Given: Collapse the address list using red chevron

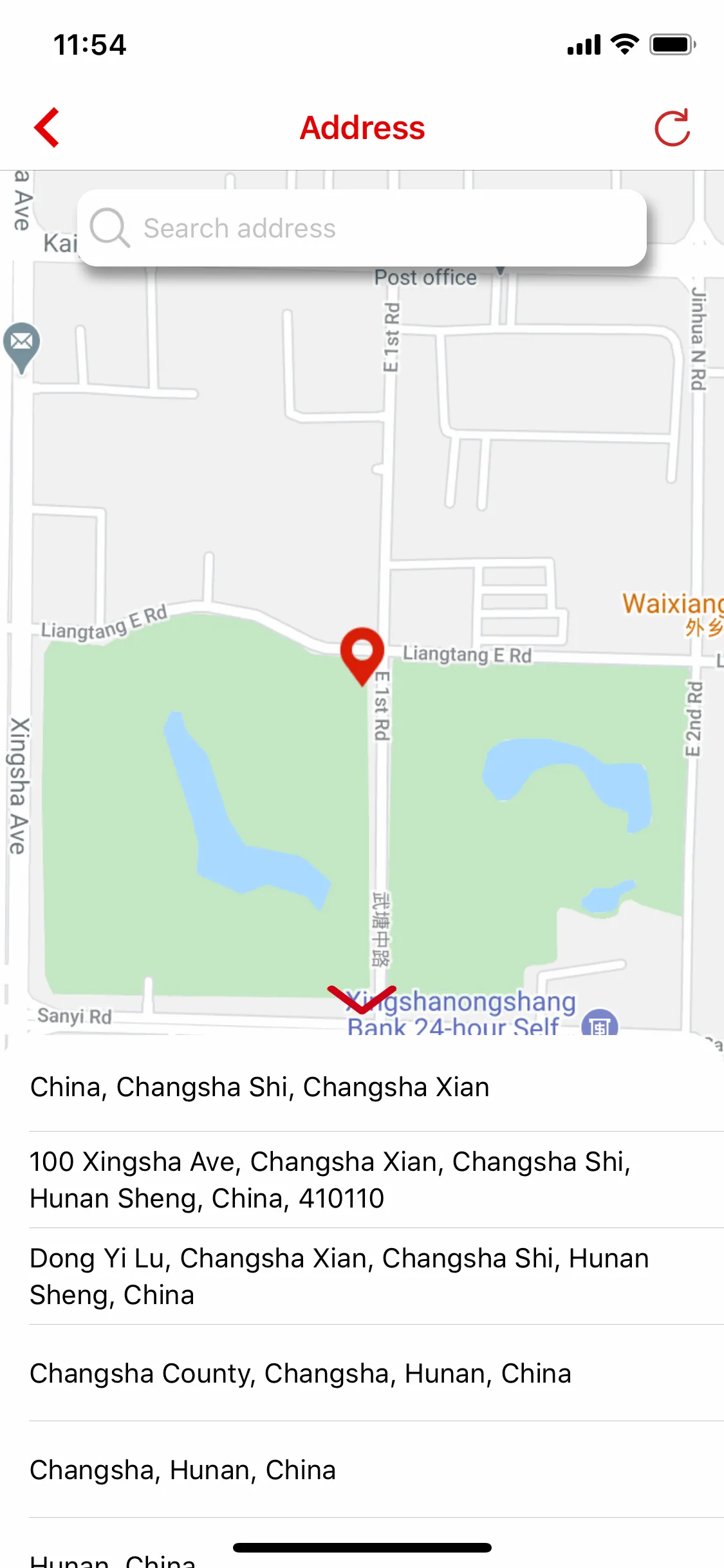Looking at the screenshot, I should coord(362,998).
